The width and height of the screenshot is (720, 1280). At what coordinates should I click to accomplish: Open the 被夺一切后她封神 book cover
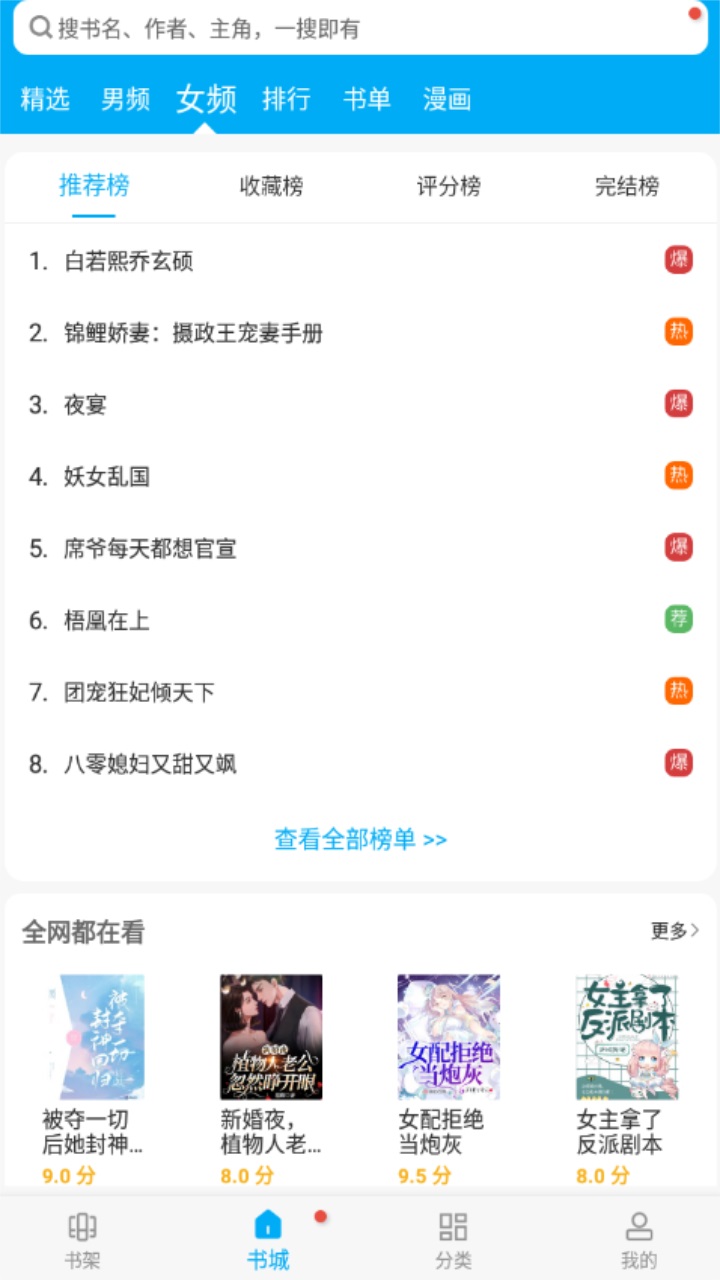tap(90, 1036)
